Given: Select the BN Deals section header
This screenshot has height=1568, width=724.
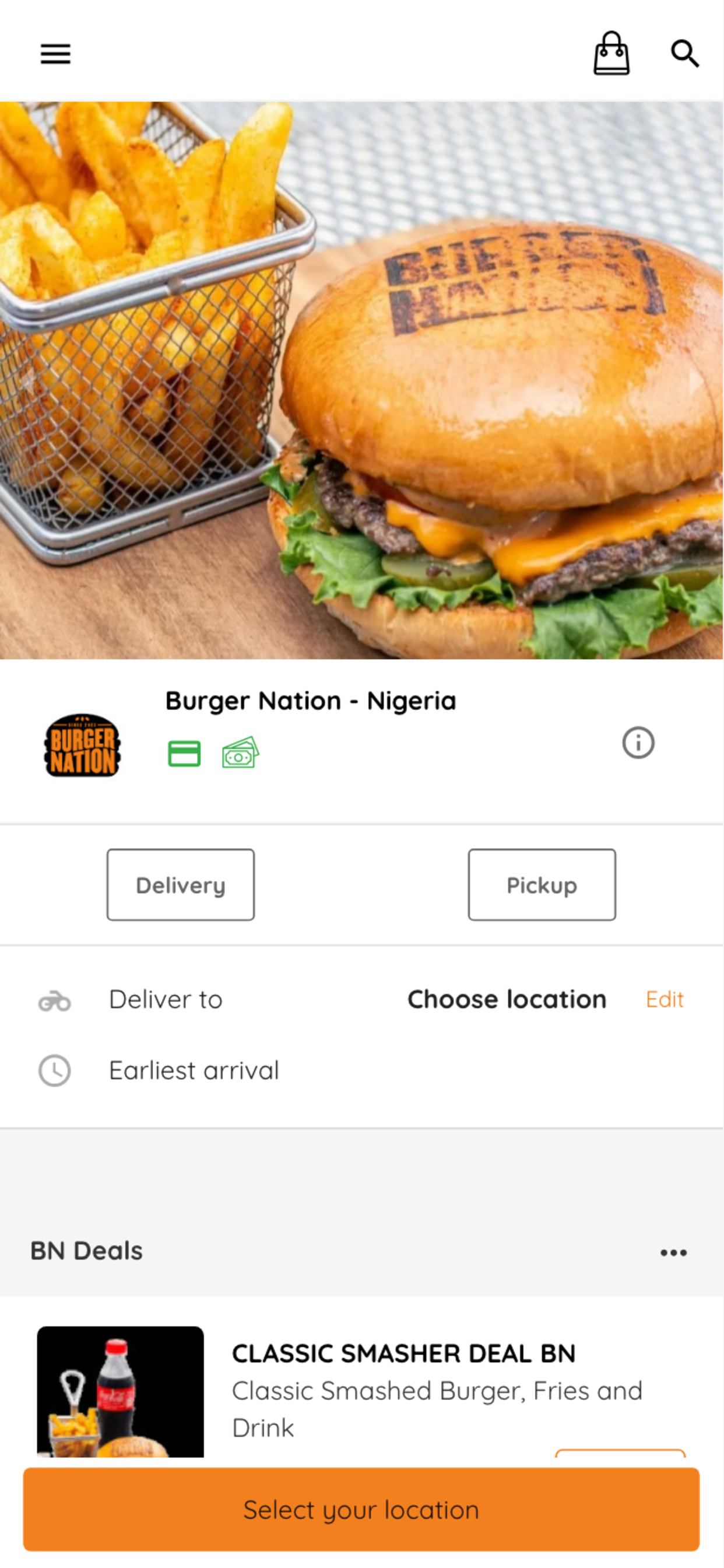Looking at the screenshot, I should click(87, 1252).
